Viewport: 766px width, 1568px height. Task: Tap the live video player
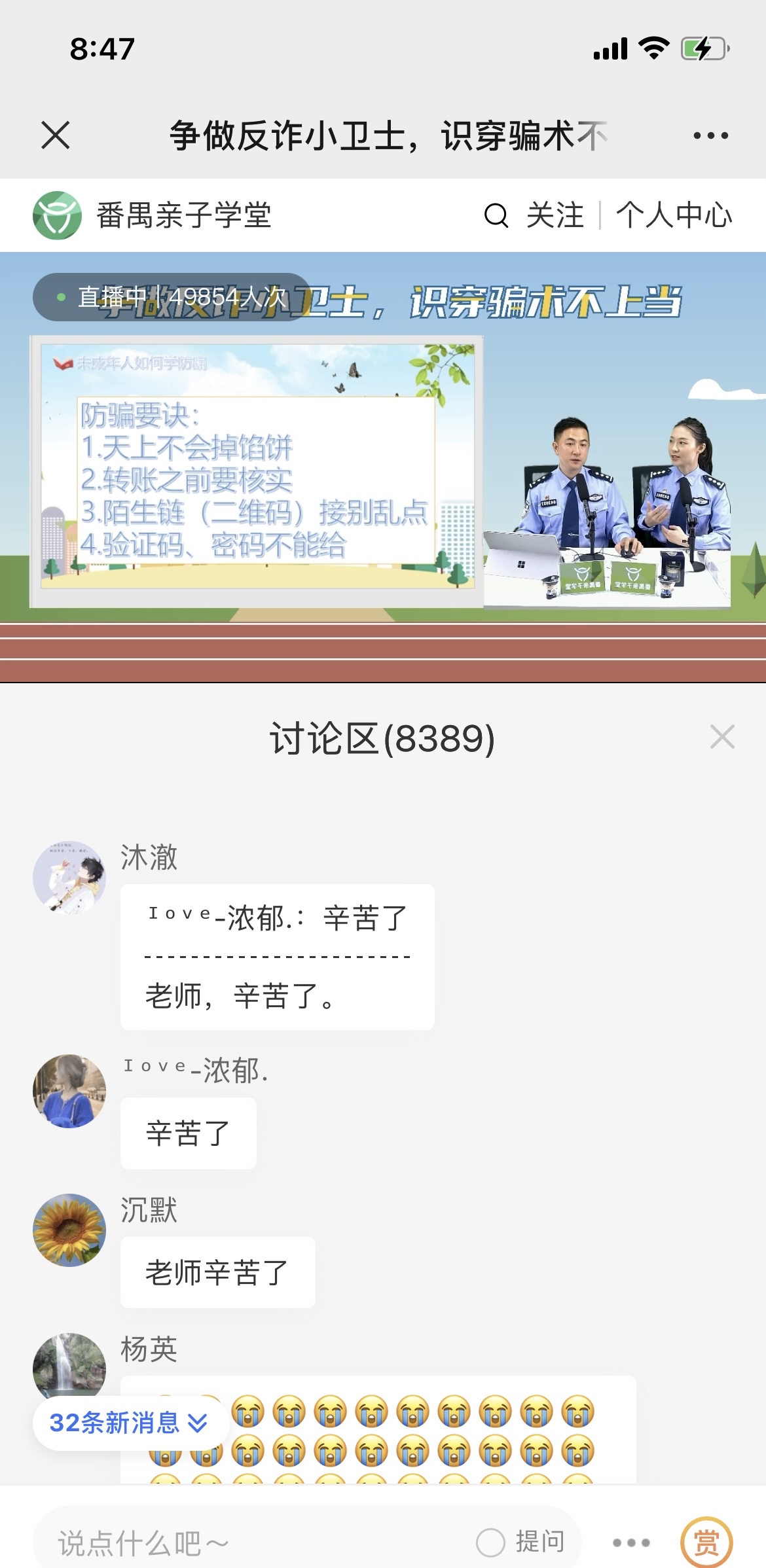coord(383,468)
